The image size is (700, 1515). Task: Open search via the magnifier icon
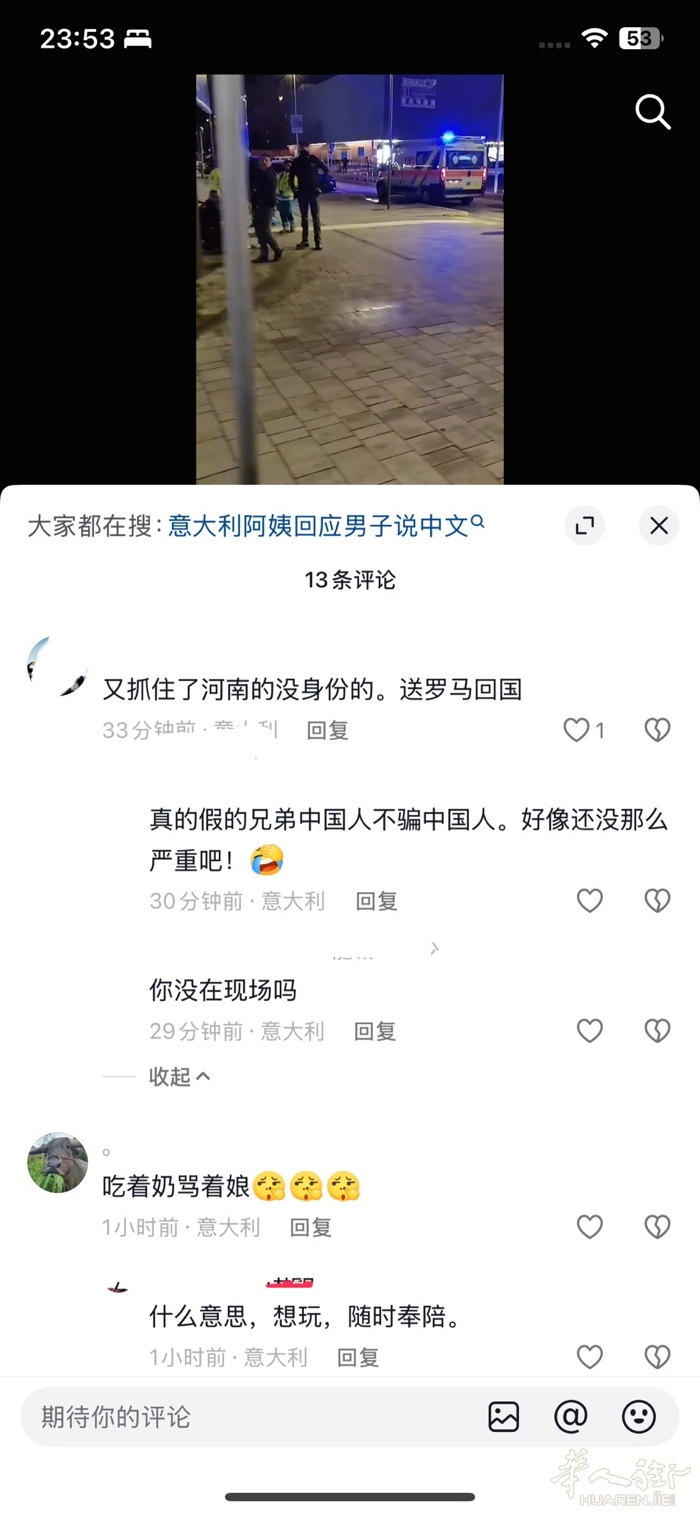[652, 112]
